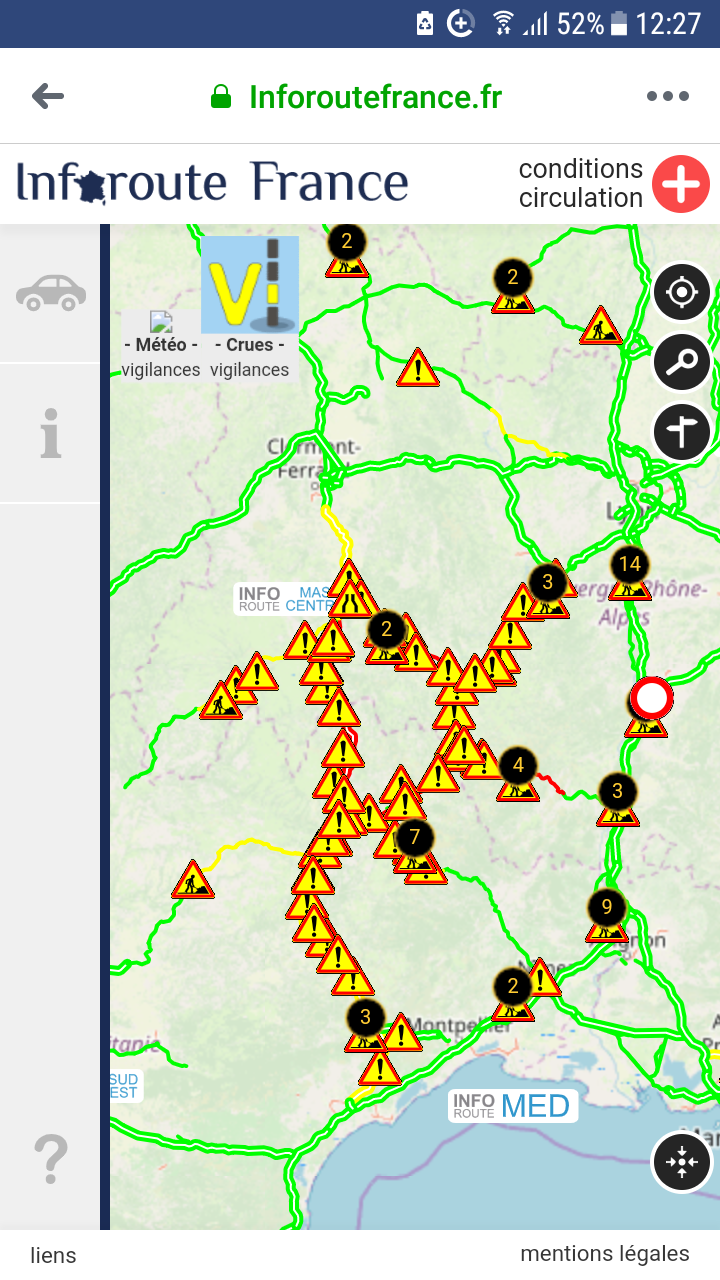Open the liens link

coord(53,1255)
